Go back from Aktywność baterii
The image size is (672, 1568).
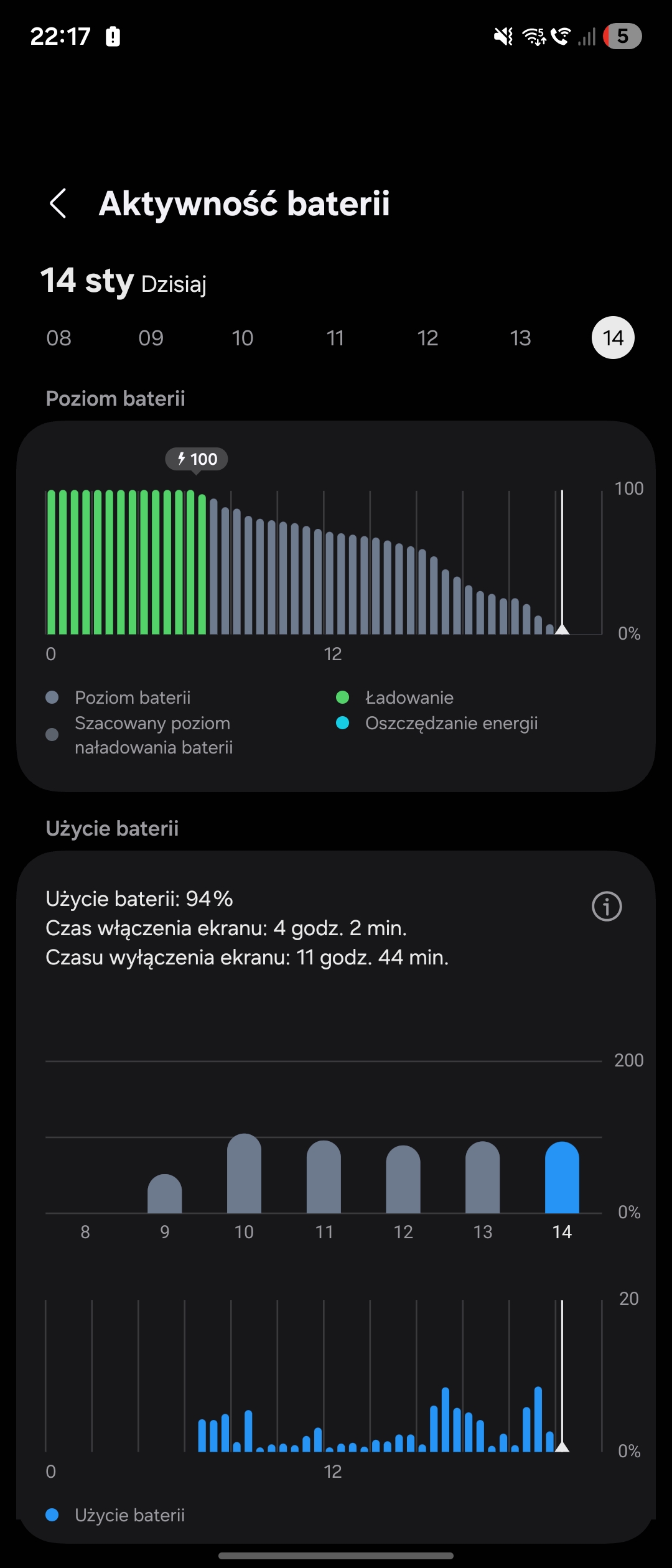tap(58, 203)
